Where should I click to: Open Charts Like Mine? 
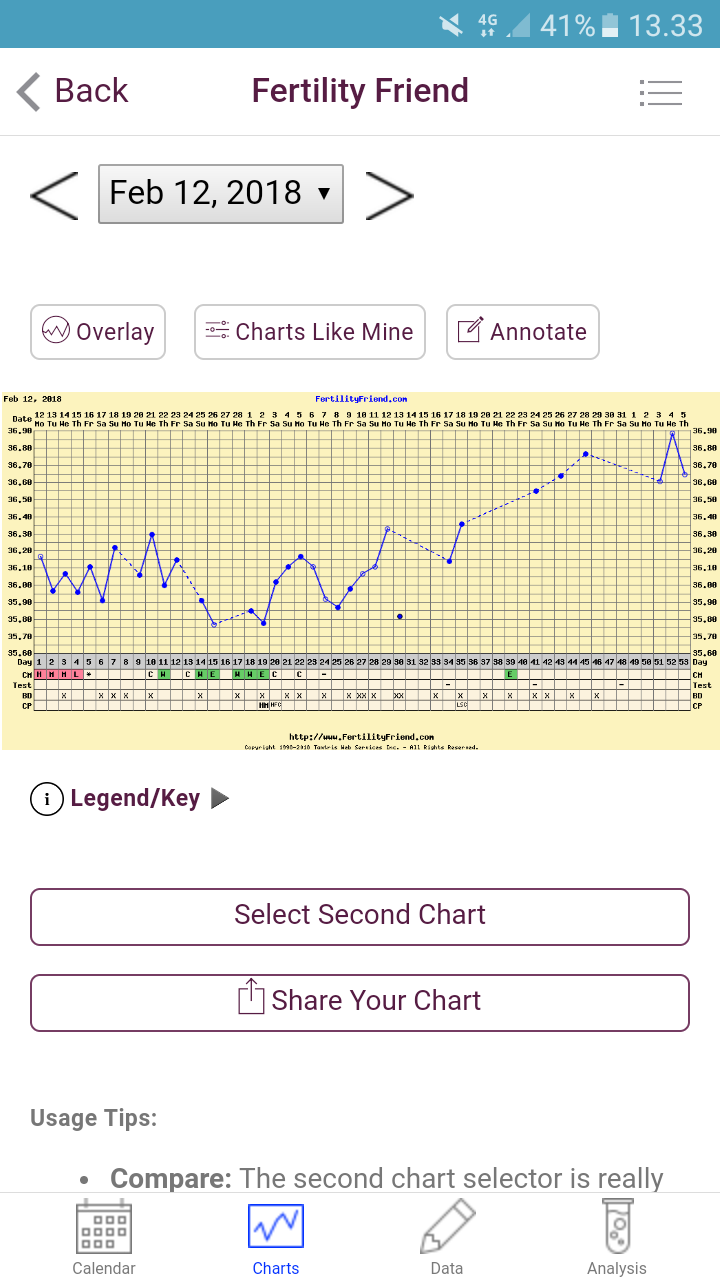[310, 332]
